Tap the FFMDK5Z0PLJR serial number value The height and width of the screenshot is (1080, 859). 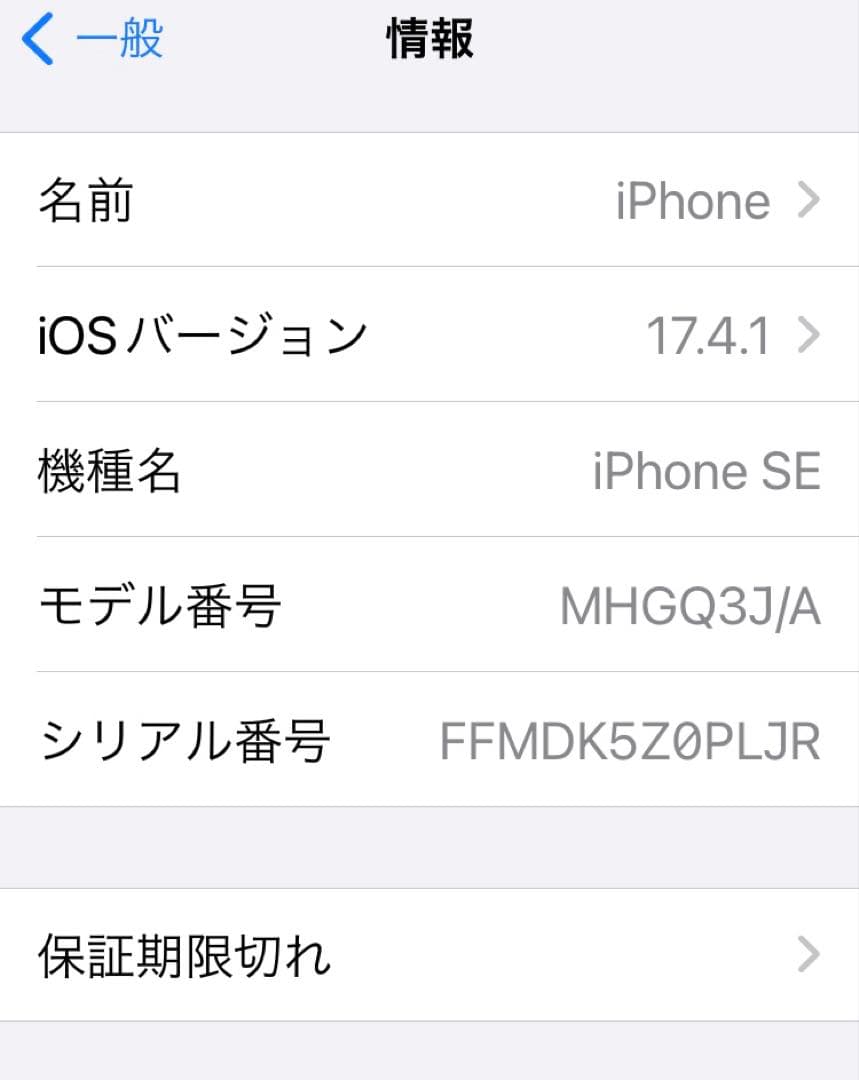click(630, 740)
